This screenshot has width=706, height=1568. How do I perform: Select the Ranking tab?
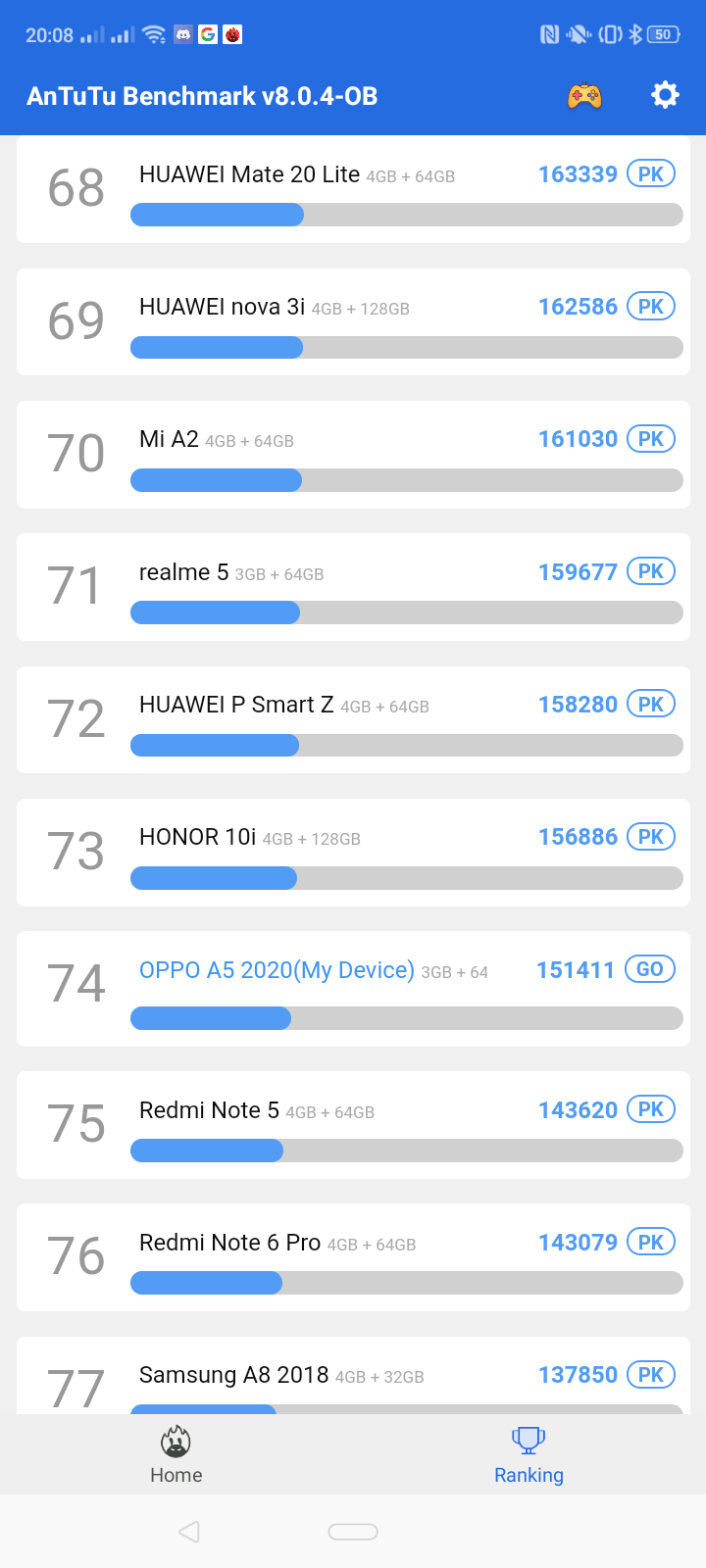[529, 1455]
